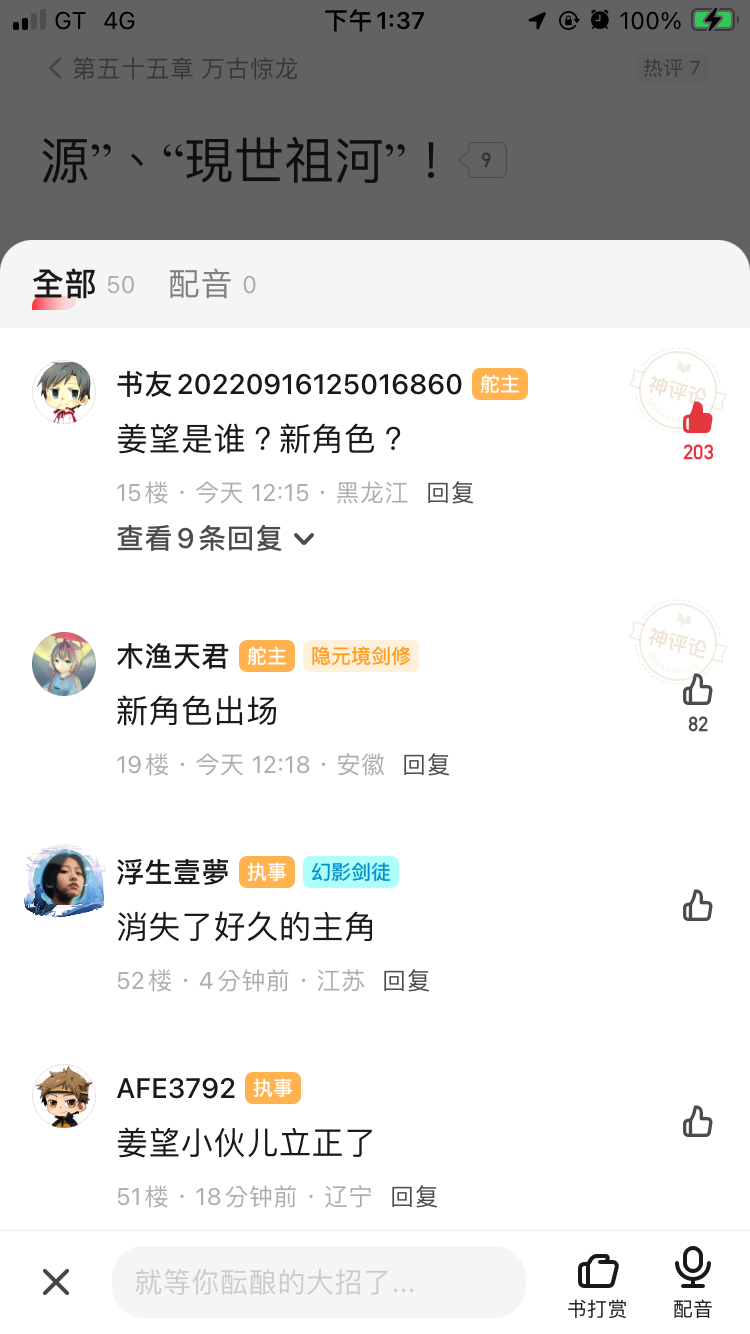Like AFE3792's comment

(698, 1122)
